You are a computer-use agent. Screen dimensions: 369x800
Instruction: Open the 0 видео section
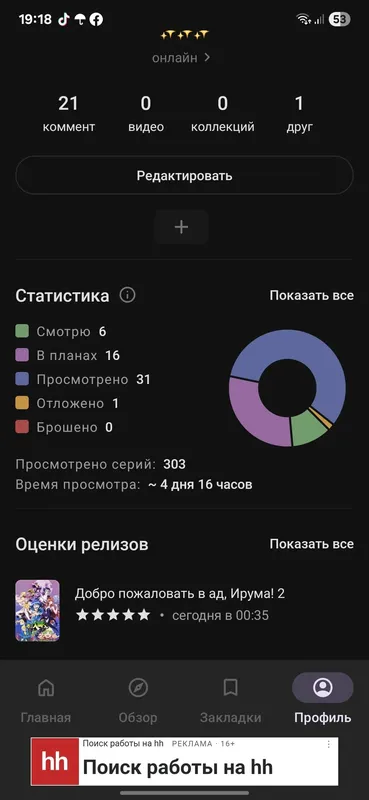tap(146, 114)
